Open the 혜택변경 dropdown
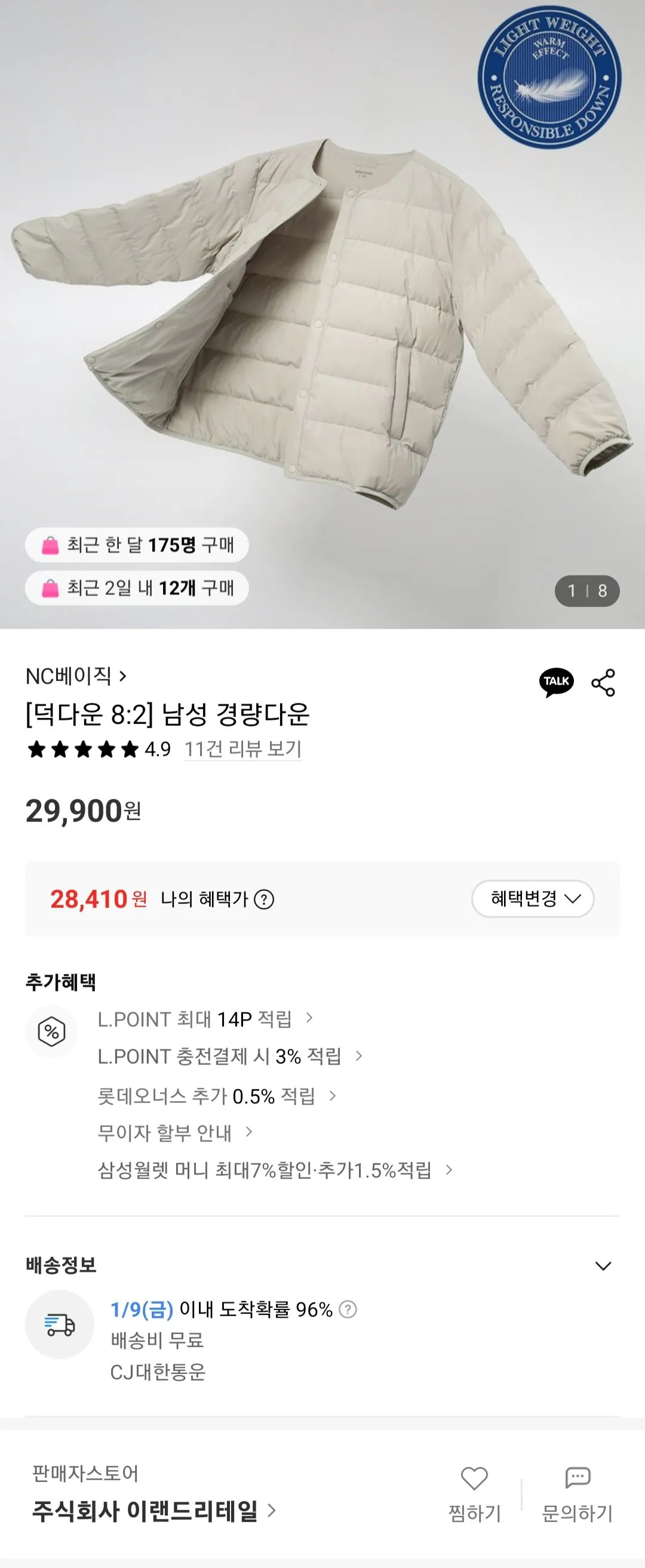This screenshot has width=645, height=1568. click(533, 899)
